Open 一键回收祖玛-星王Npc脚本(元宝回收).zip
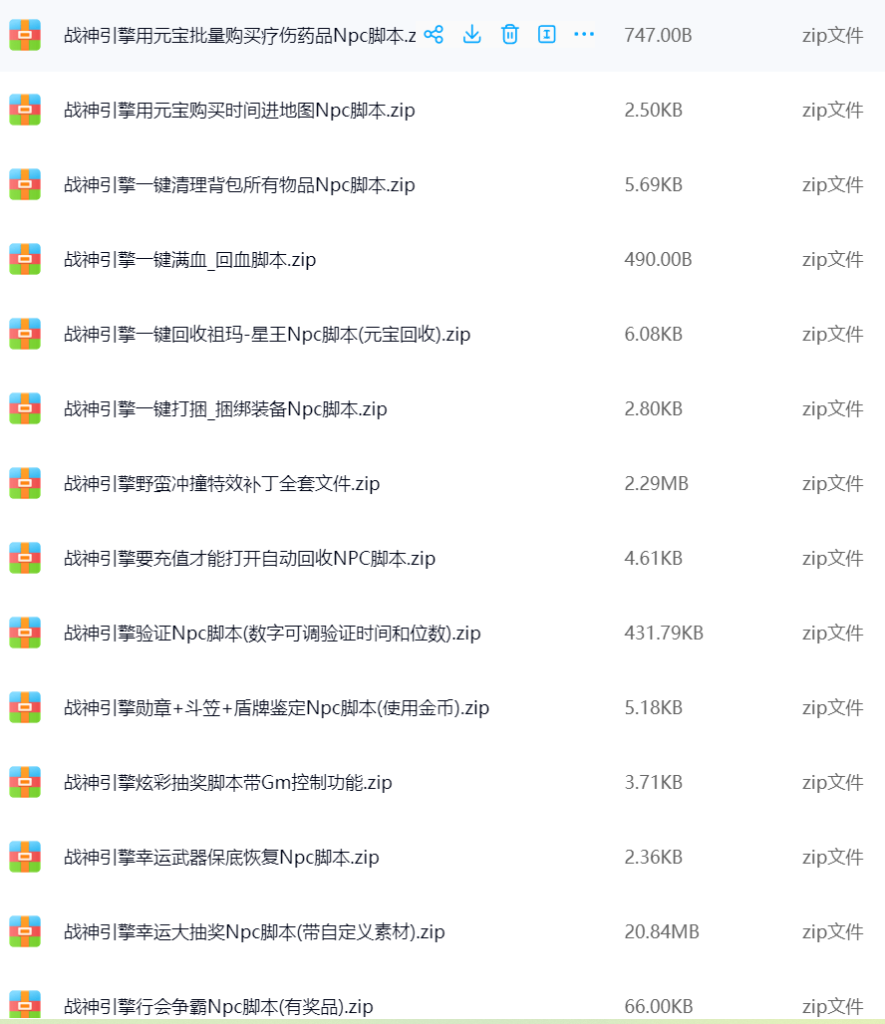Screen dimensions: 885x1024 267,334
